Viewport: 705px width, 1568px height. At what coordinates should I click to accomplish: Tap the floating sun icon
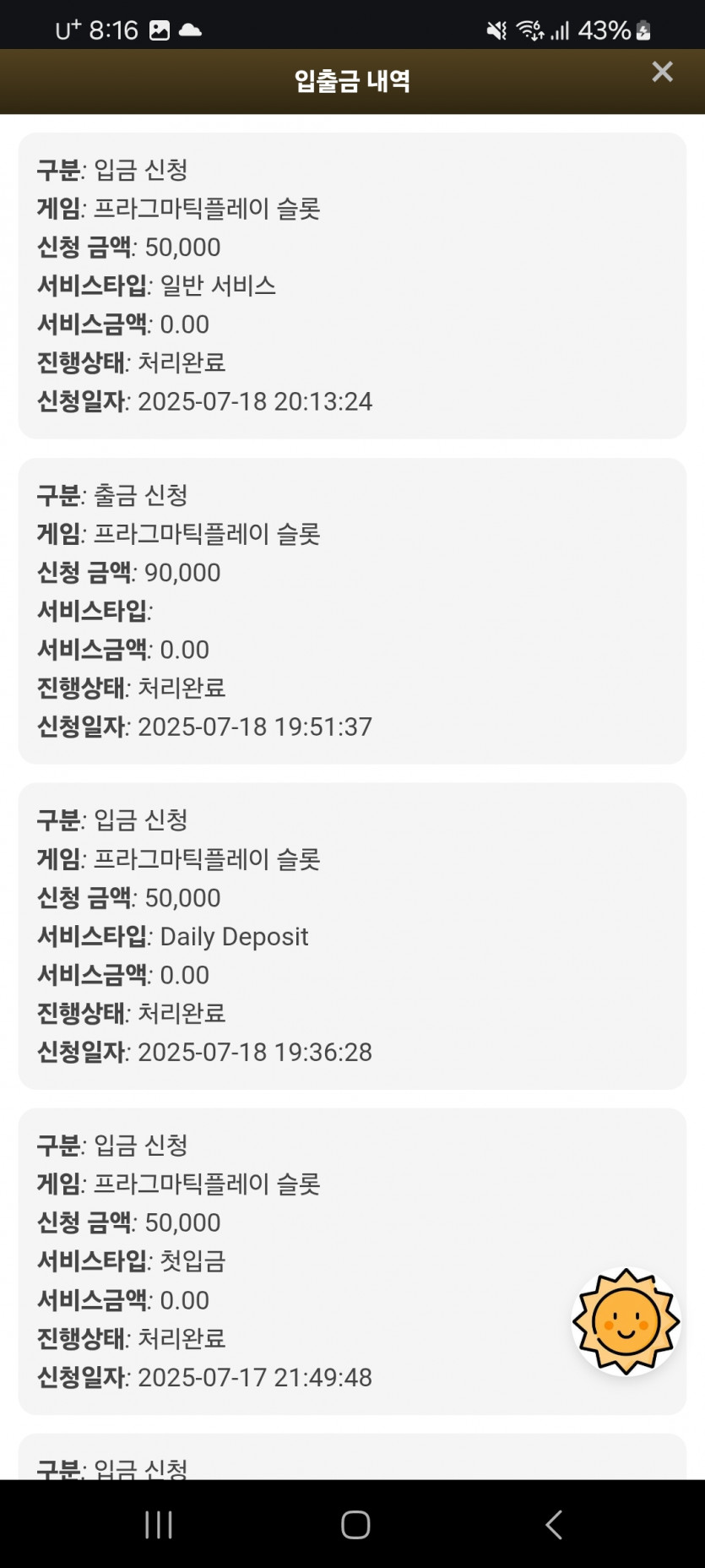point(626,1321)
